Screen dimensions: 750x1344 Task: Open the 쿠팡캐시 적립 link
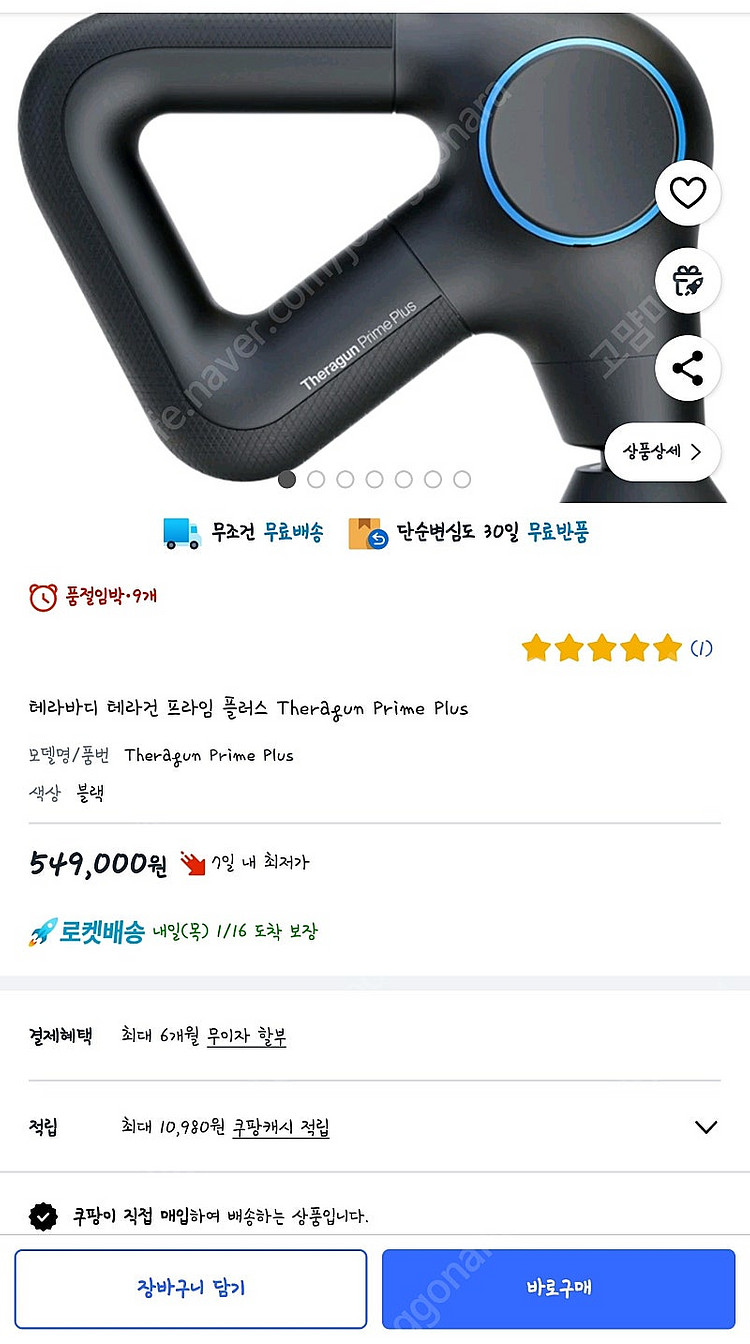tap(280, 1127)
